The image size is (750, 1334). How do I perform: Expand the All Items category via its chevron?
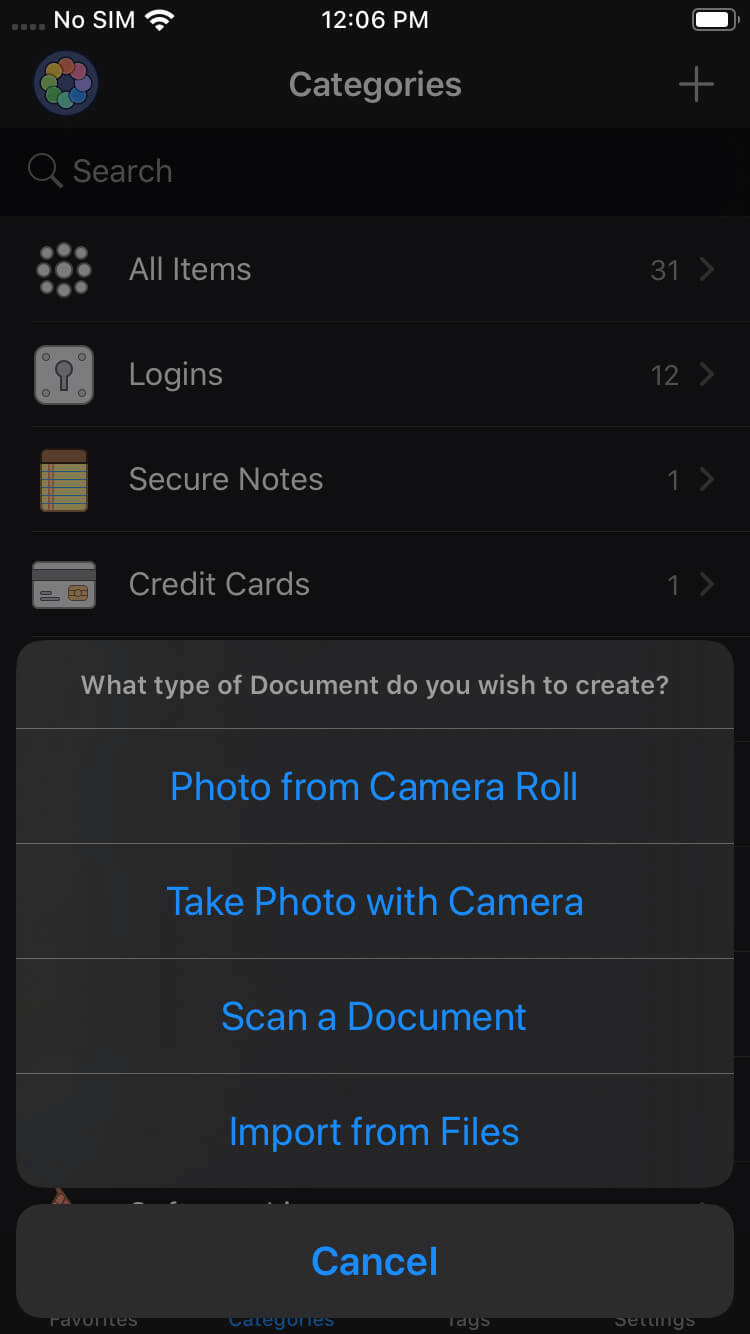[x=706, y=270]
